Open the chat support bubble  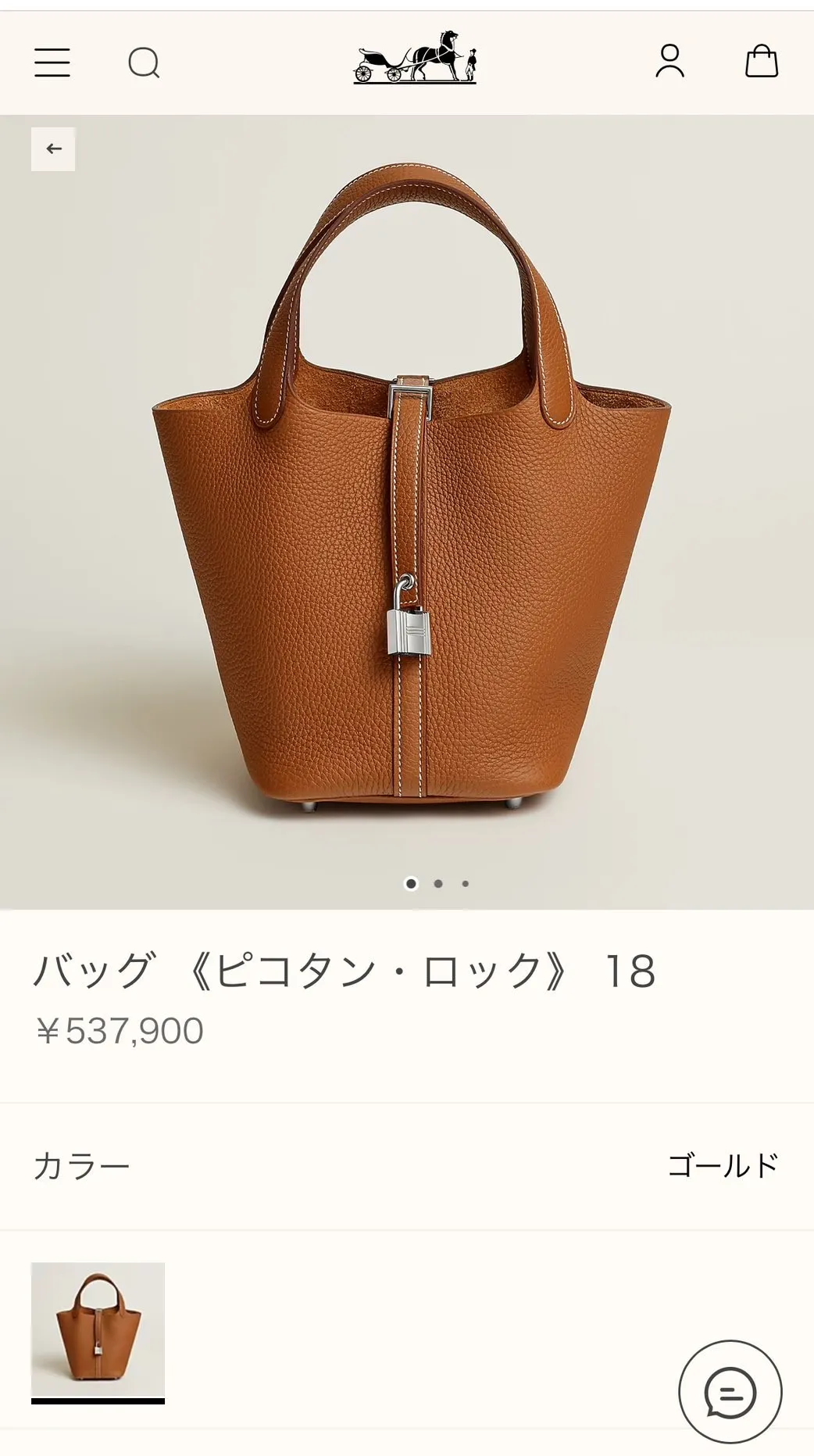point(730,1392)
